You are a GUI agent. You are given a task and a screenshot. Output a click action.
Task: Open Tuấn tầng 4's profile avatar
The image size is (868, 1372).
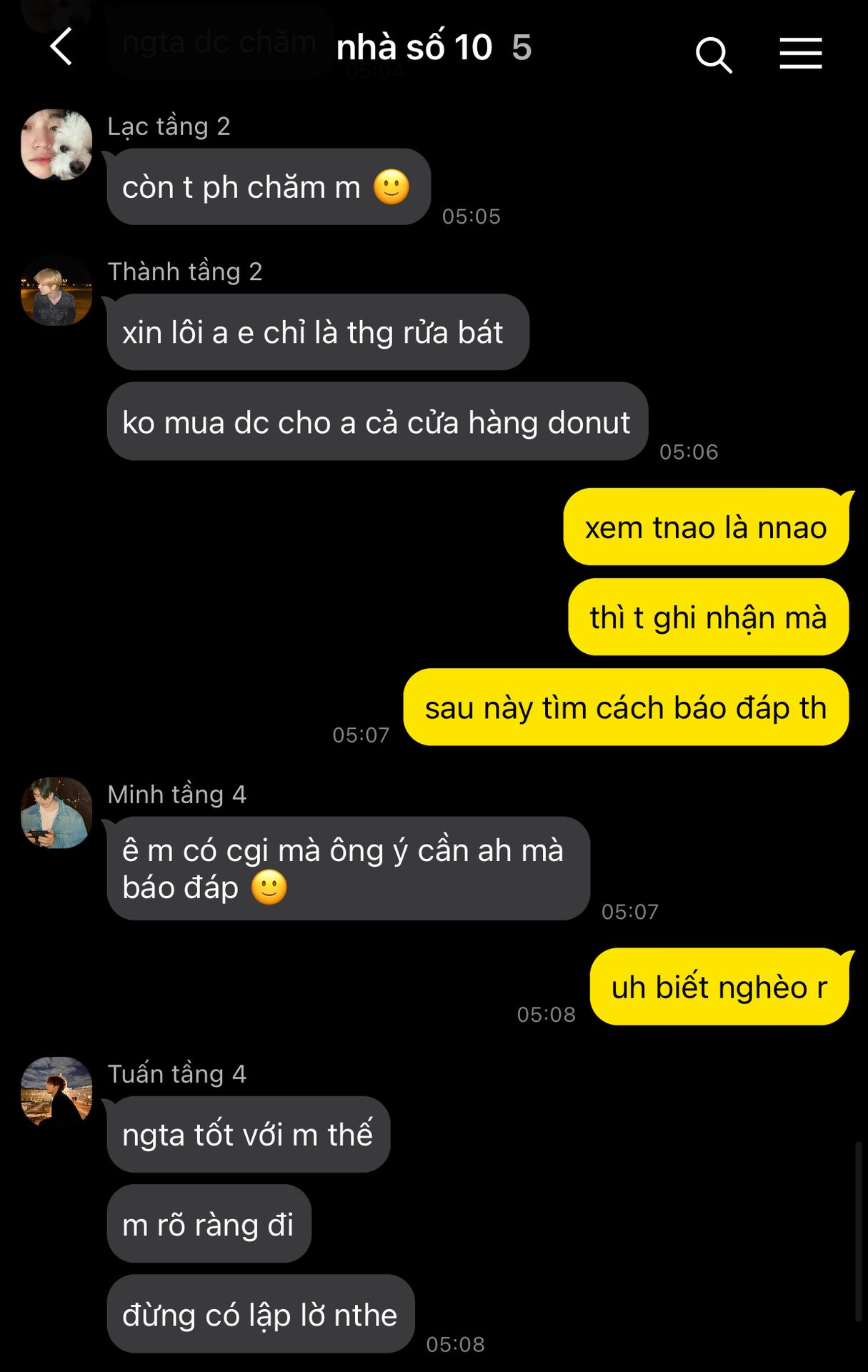tap(56, 1093)
